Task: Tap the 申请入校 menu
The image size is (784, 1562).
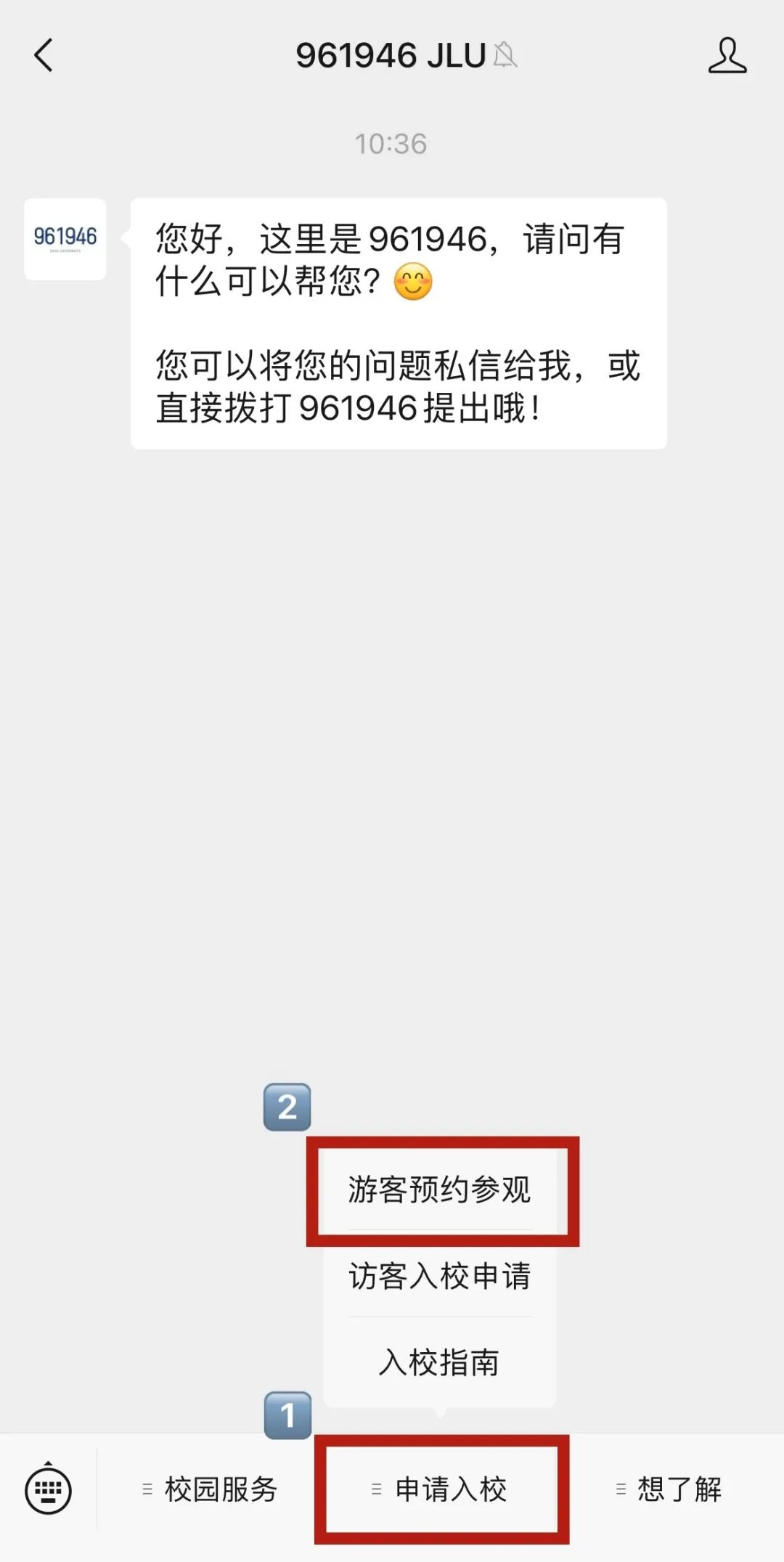Action: click(x=440, y=1489)
